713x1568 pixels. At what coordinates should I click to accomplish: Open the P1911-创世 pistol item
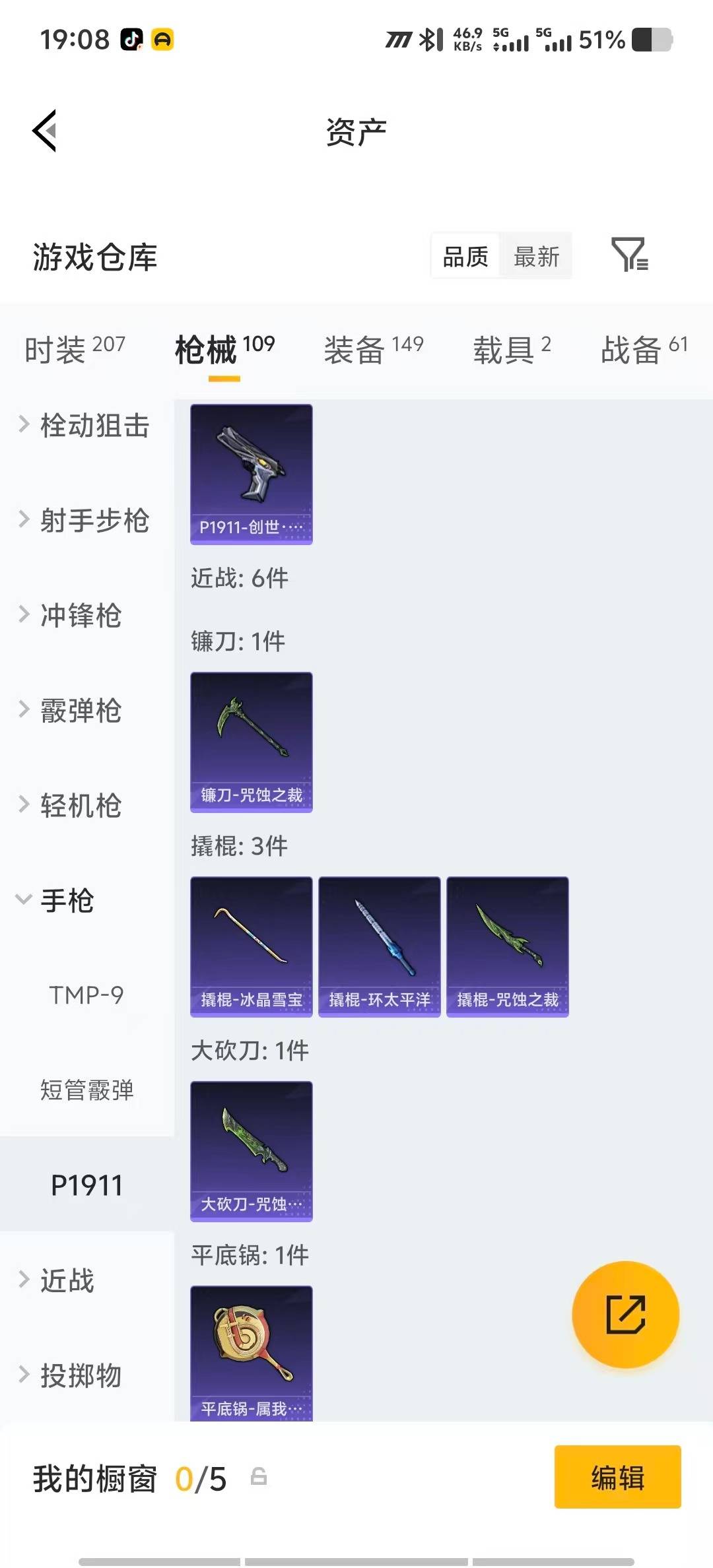click(251, 475)
